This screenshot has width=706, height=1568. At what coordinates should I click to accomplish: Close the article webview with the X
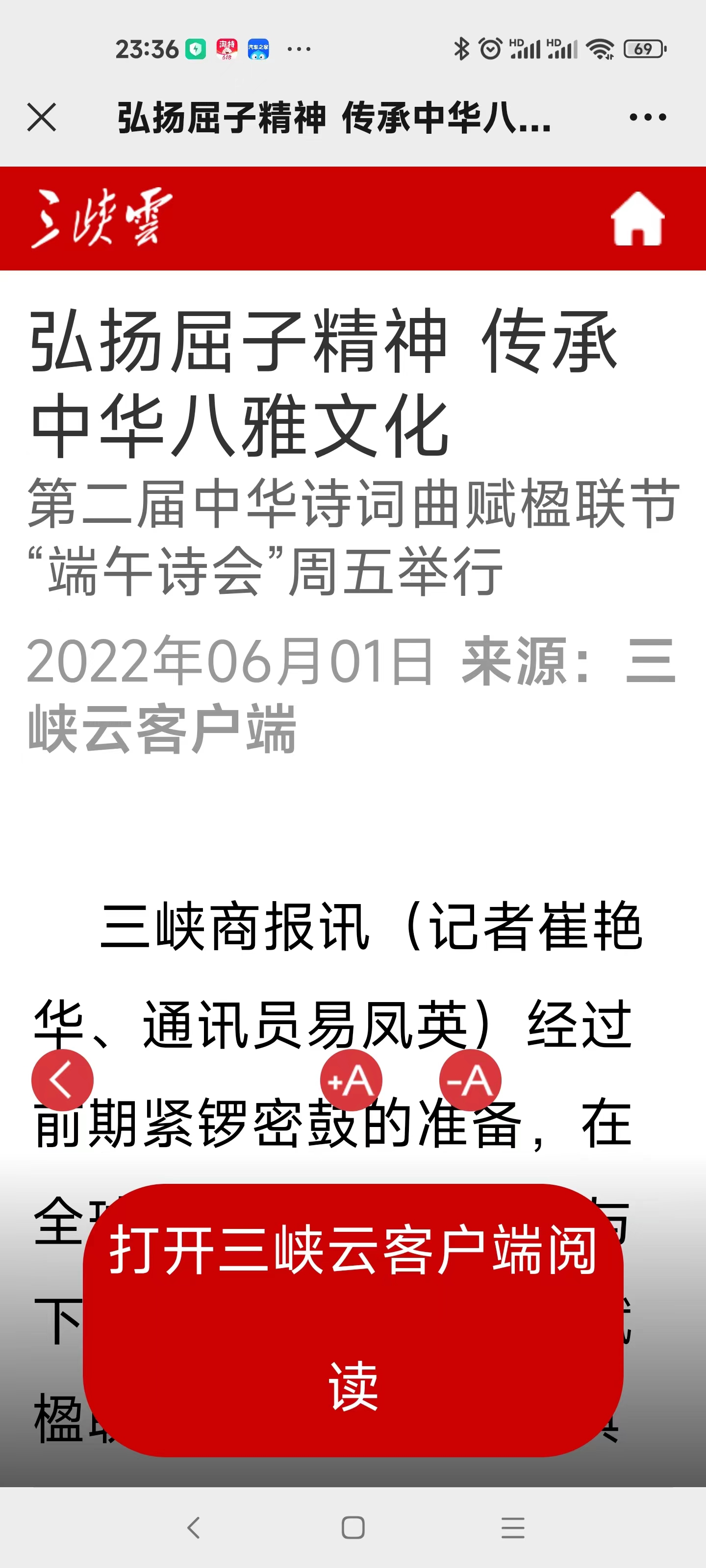click(41, 117)
